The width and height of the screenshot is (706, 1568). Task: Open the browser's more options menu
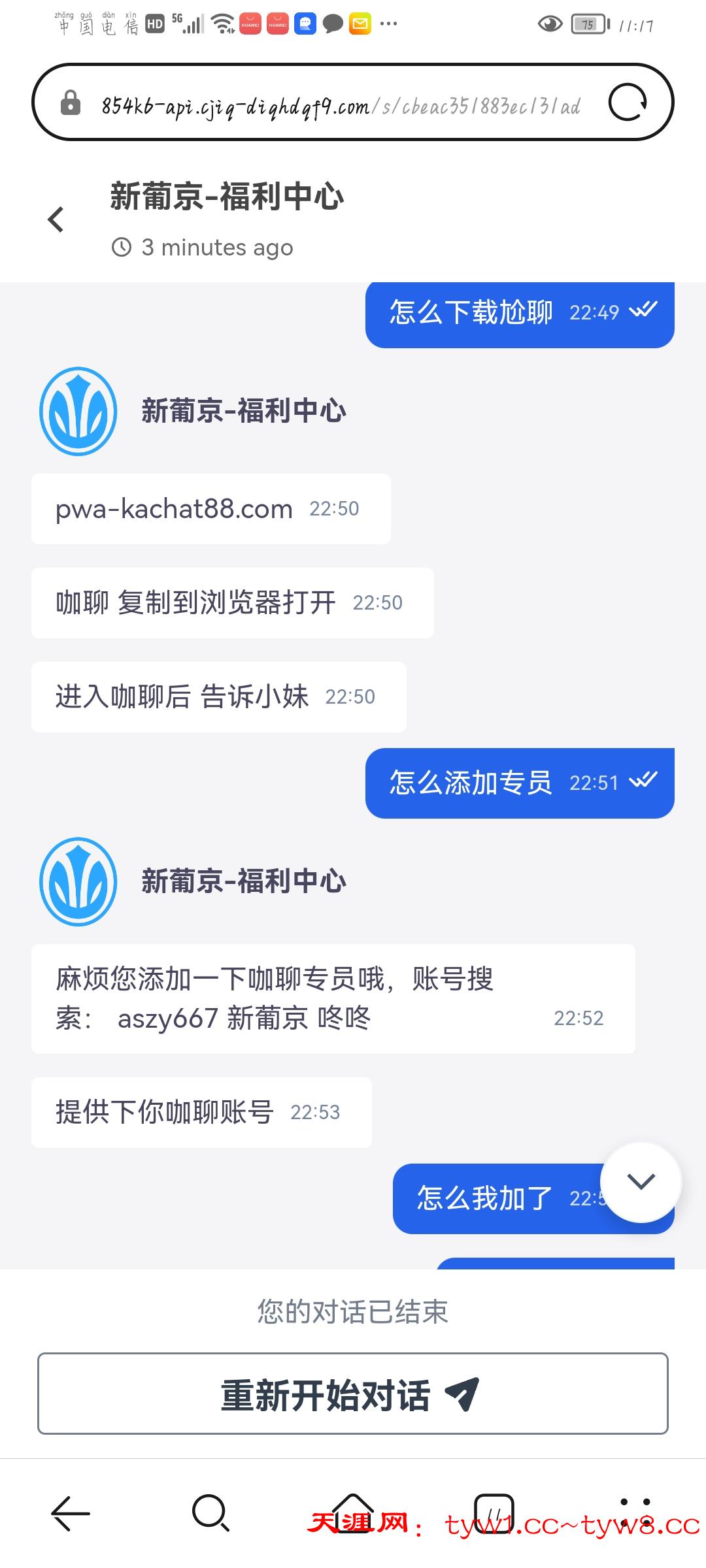click(635, 1512)
